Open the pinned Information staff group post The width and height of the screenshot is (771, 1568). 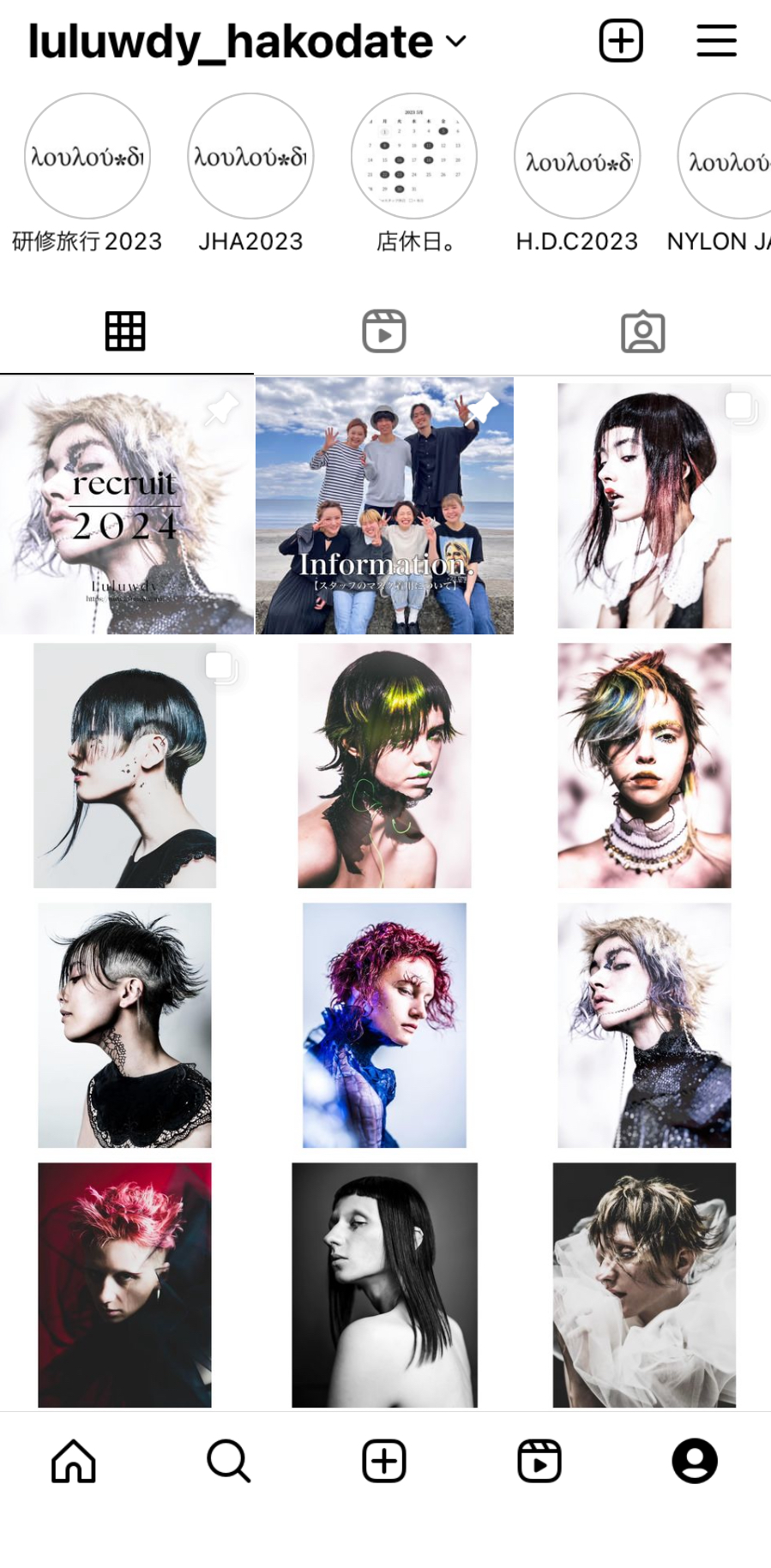click(x=384, y=506)
